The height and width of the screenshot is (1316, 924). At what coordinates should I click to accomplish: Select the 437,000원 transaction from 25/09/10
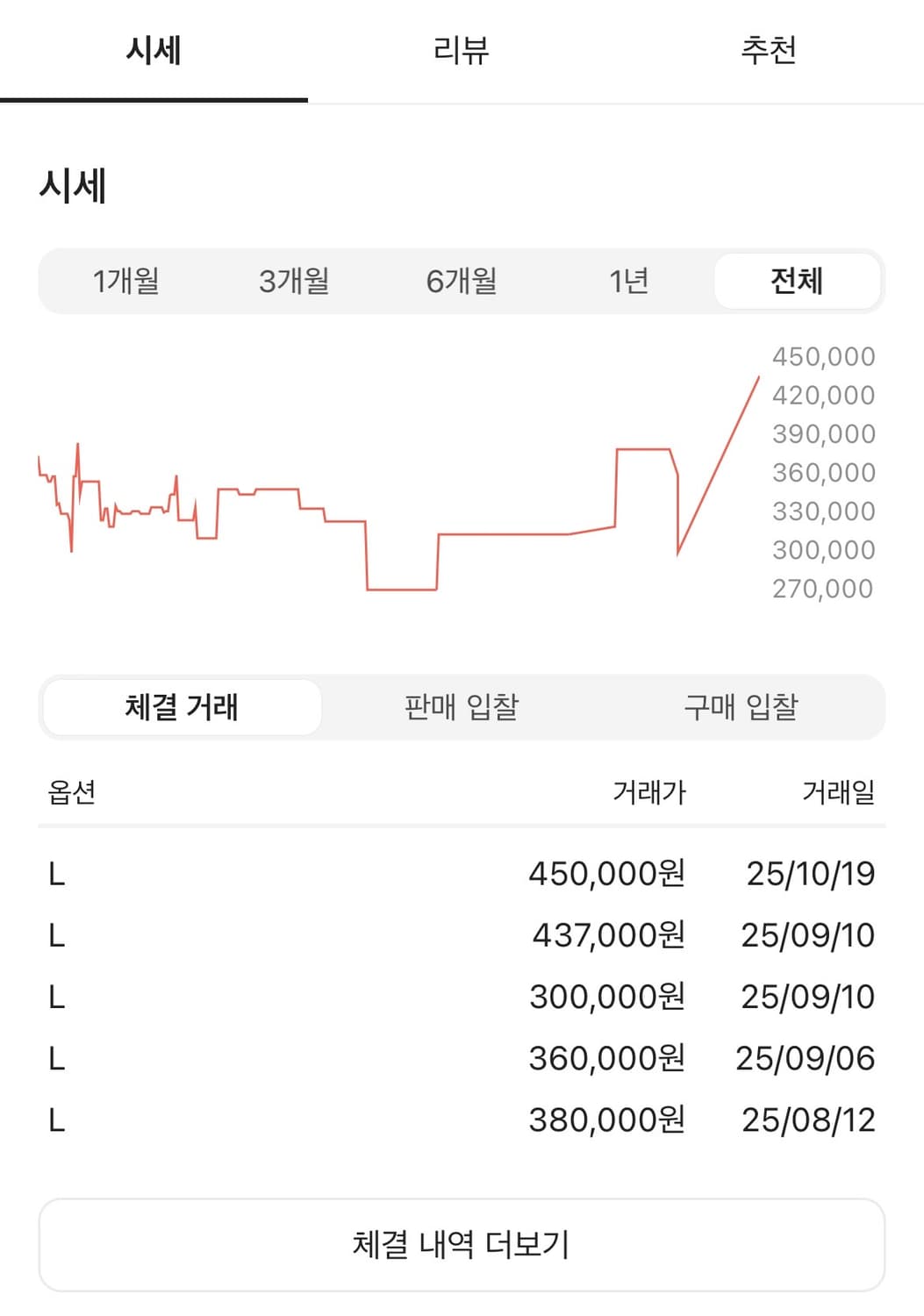pos(462,935)
